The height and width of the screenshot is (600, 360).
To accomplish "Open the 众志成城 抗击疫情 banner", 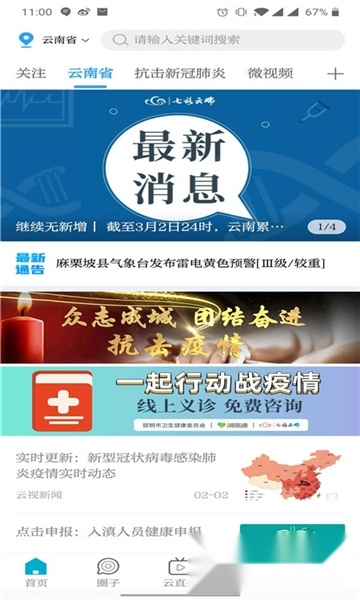I will [x=180, y=328].
